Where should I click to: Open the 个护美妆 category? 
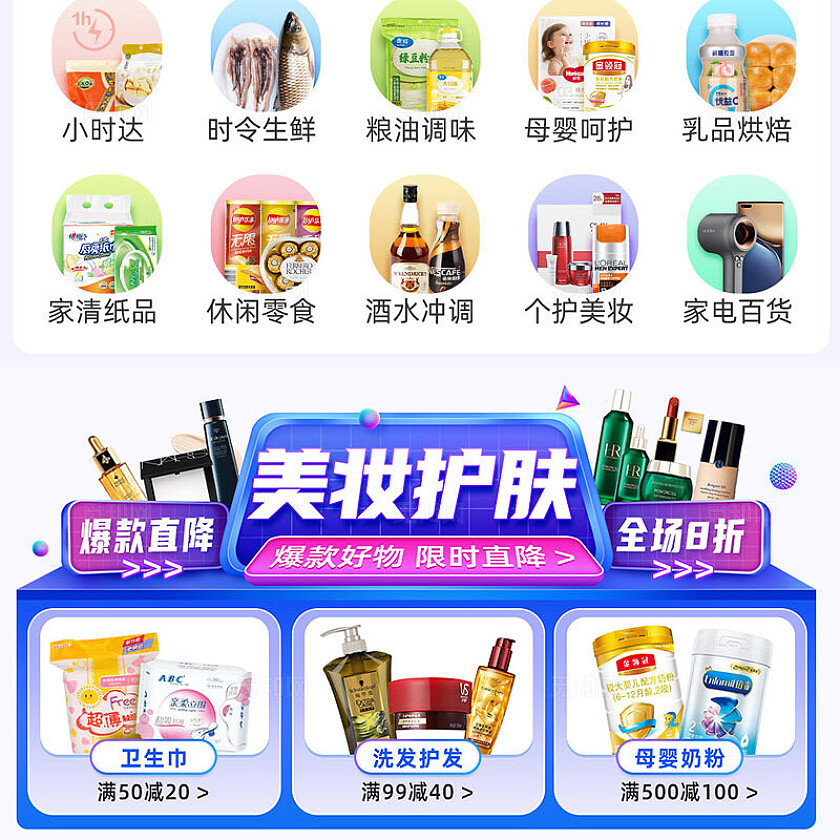[578, 250]
